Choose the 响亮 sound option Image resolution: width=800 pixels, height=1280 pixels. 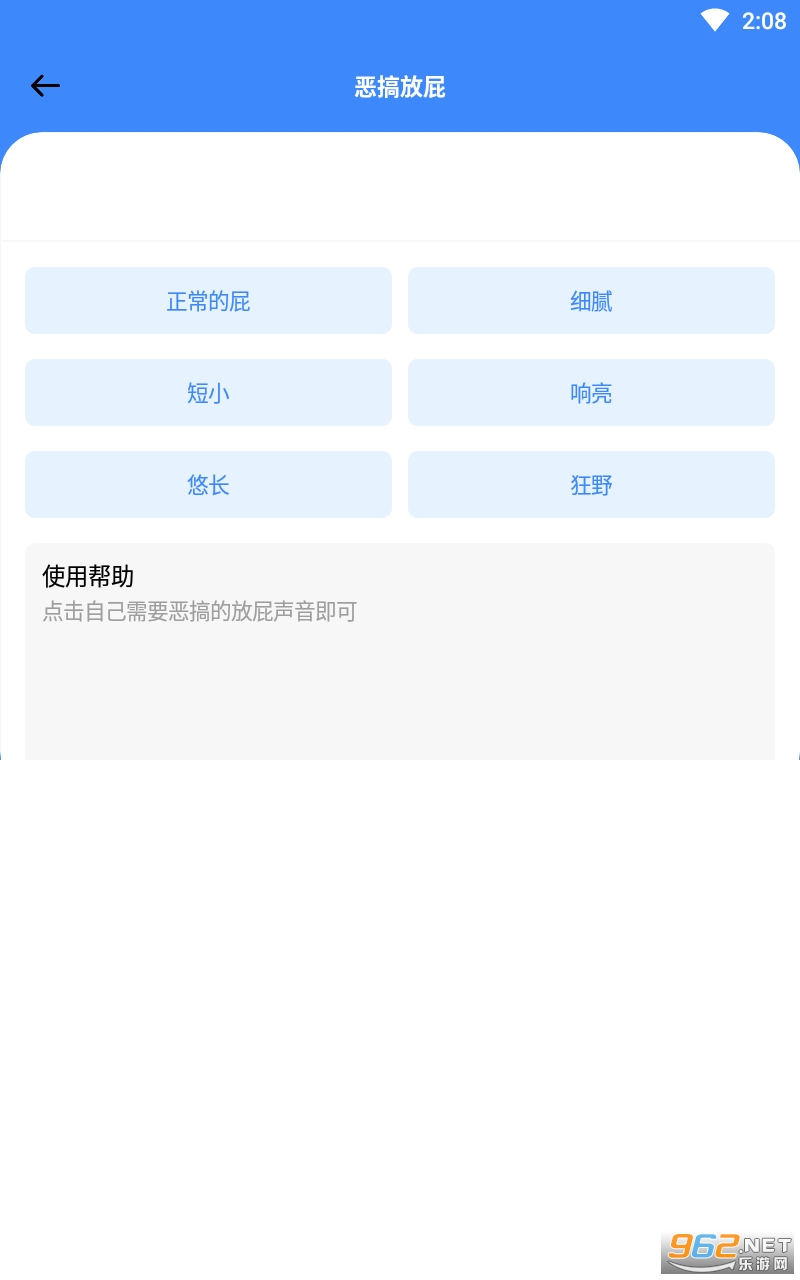coord(591,393)
